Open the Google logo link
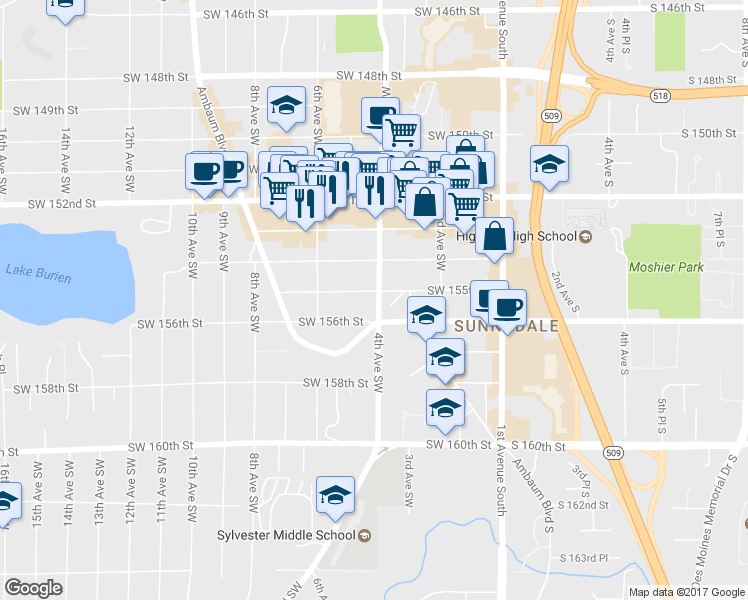The height and width of the screenshot is (600, 748). 33,588
